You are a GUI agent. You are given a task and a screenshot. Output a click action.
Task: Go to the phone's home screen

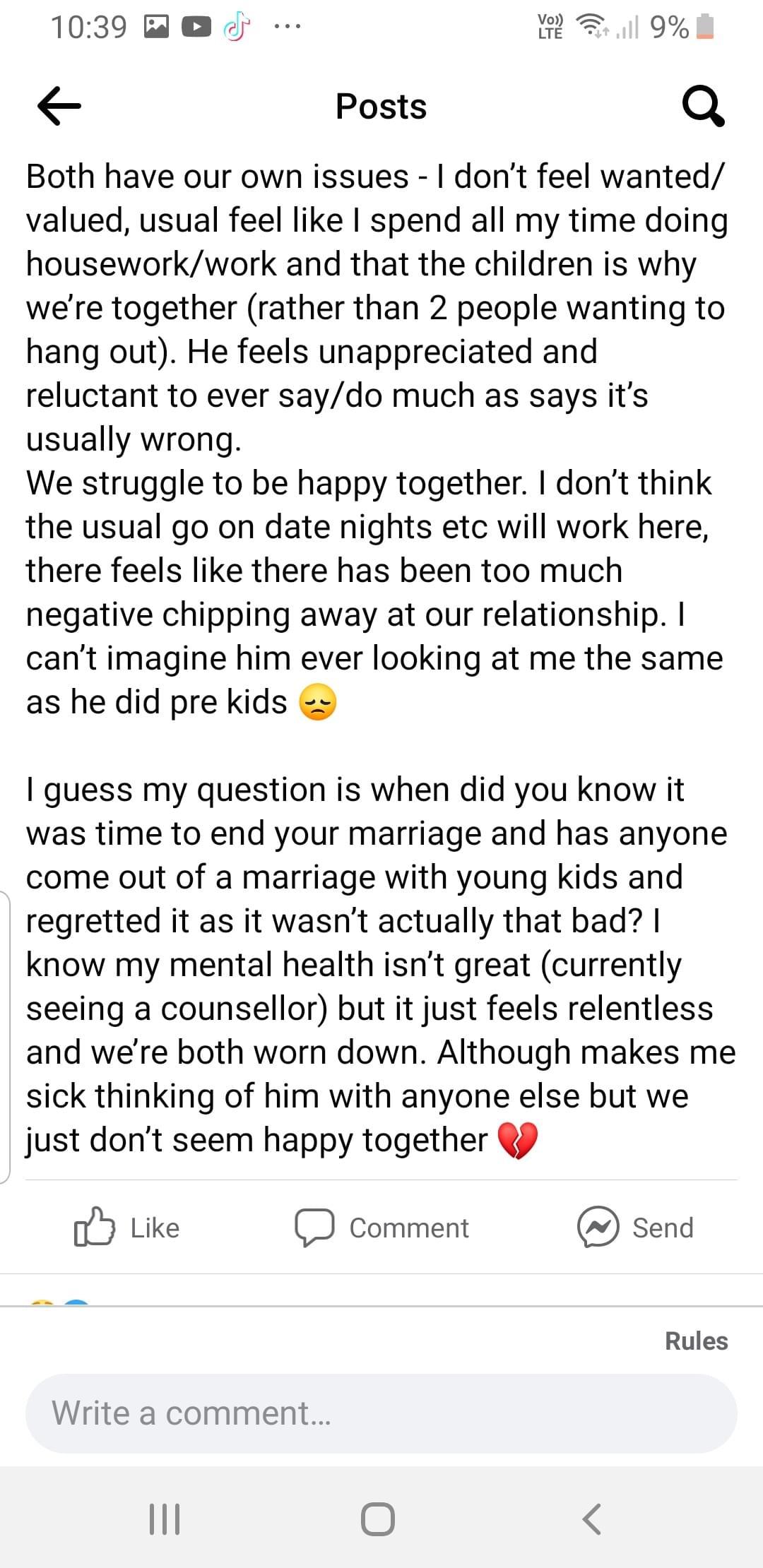pyautogui.click(x=378, y=1519)
